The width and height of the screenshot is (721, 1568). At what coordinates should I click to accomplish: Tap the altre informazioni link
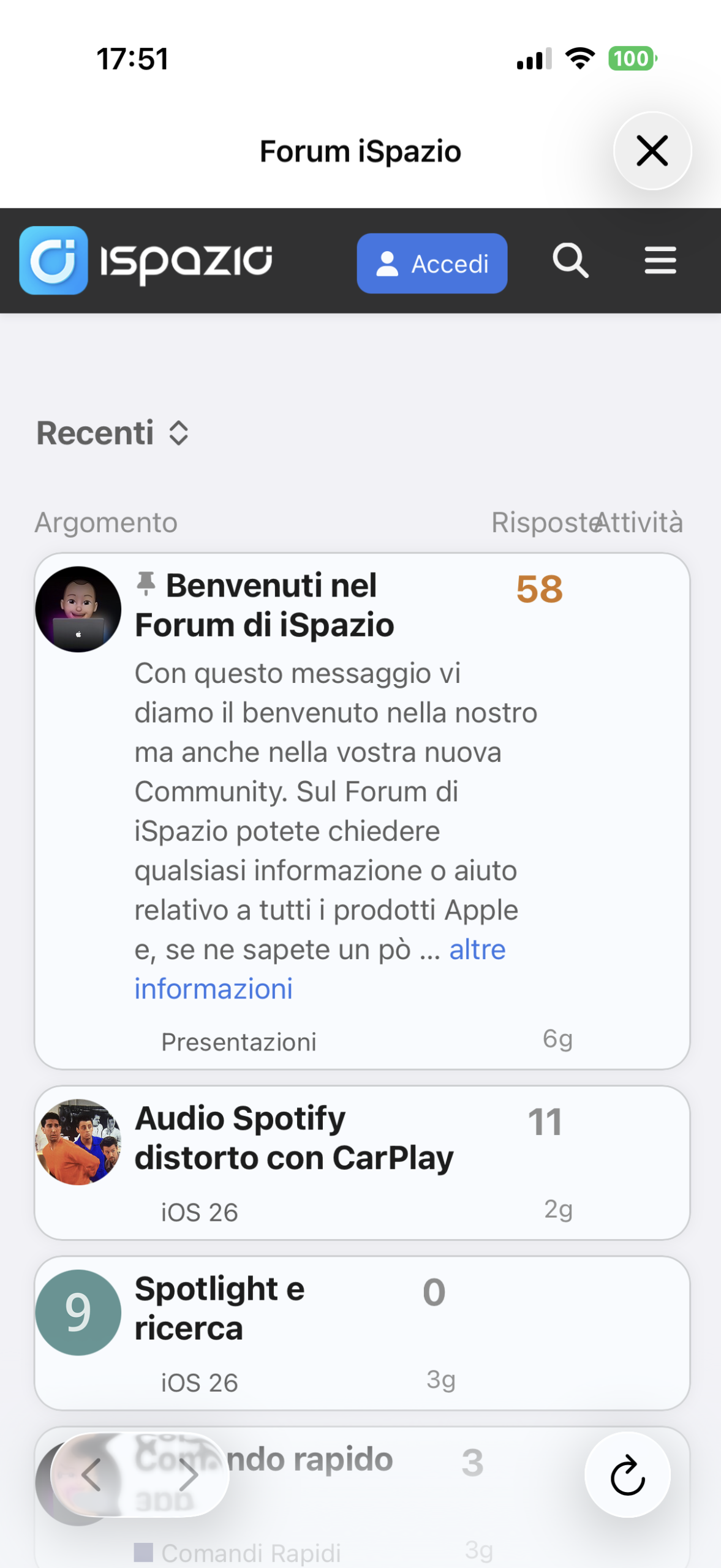(x=477, y=951)
